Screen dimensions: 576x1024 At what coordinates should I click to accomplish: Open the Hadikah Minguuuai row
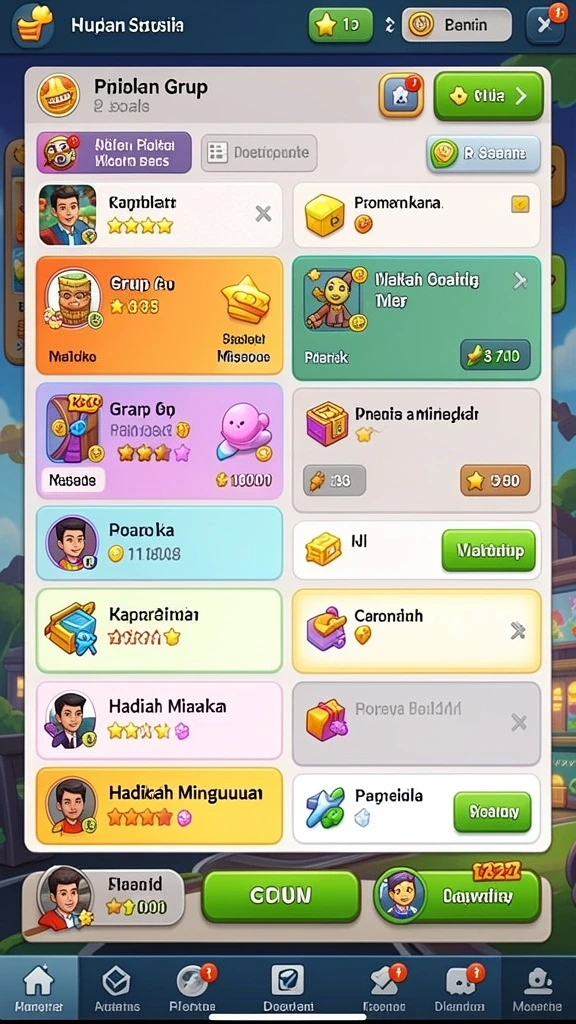159,806
